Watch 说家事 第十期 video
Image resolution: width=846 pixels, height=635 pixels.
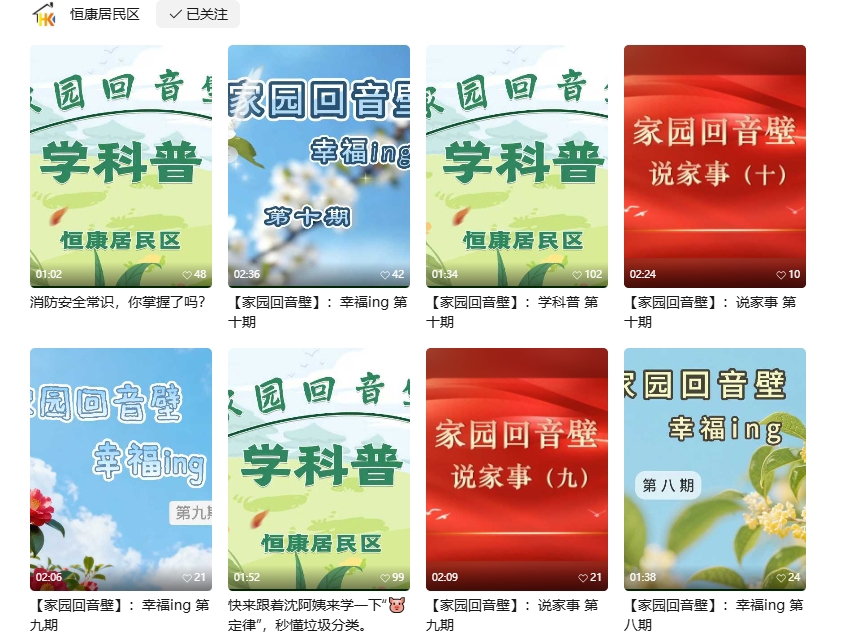[x=714, y=166]
